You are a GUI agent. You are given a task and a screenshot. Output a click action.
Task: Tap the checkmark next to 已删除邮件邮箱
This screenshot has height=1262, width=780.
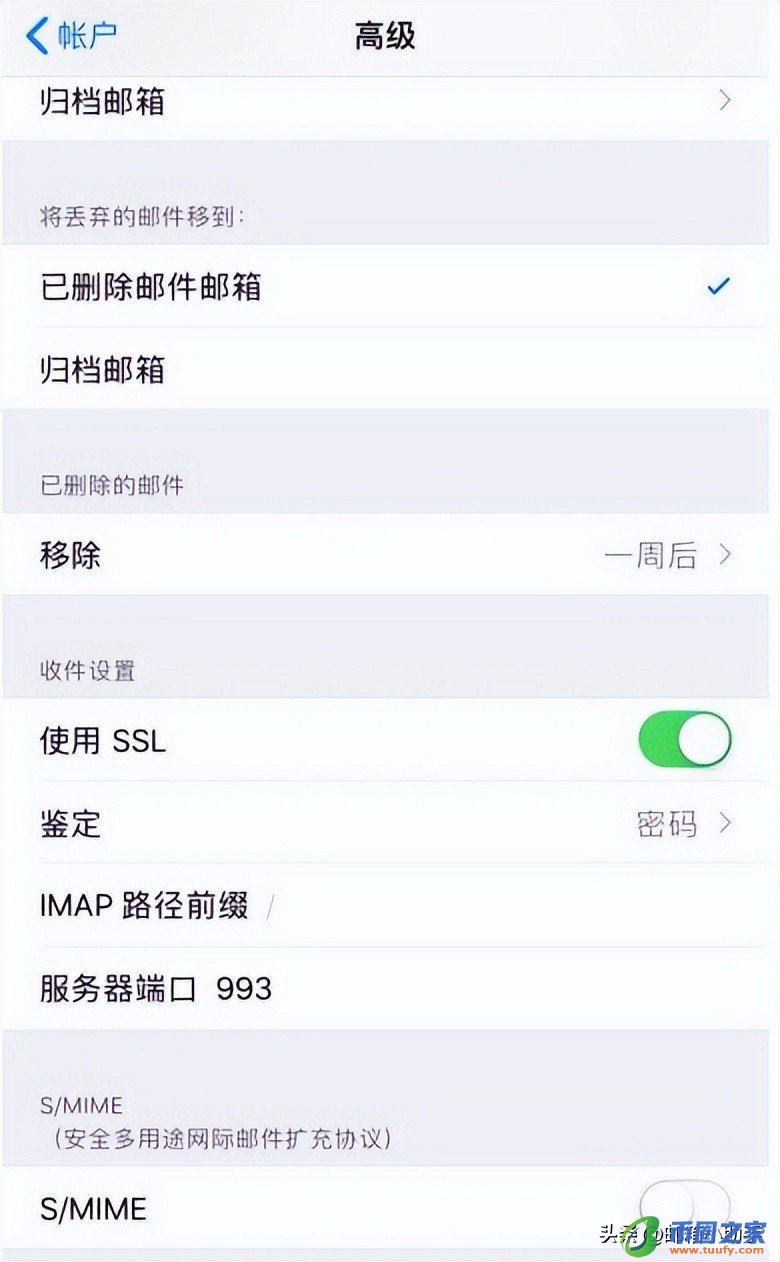tap(718, 287)
